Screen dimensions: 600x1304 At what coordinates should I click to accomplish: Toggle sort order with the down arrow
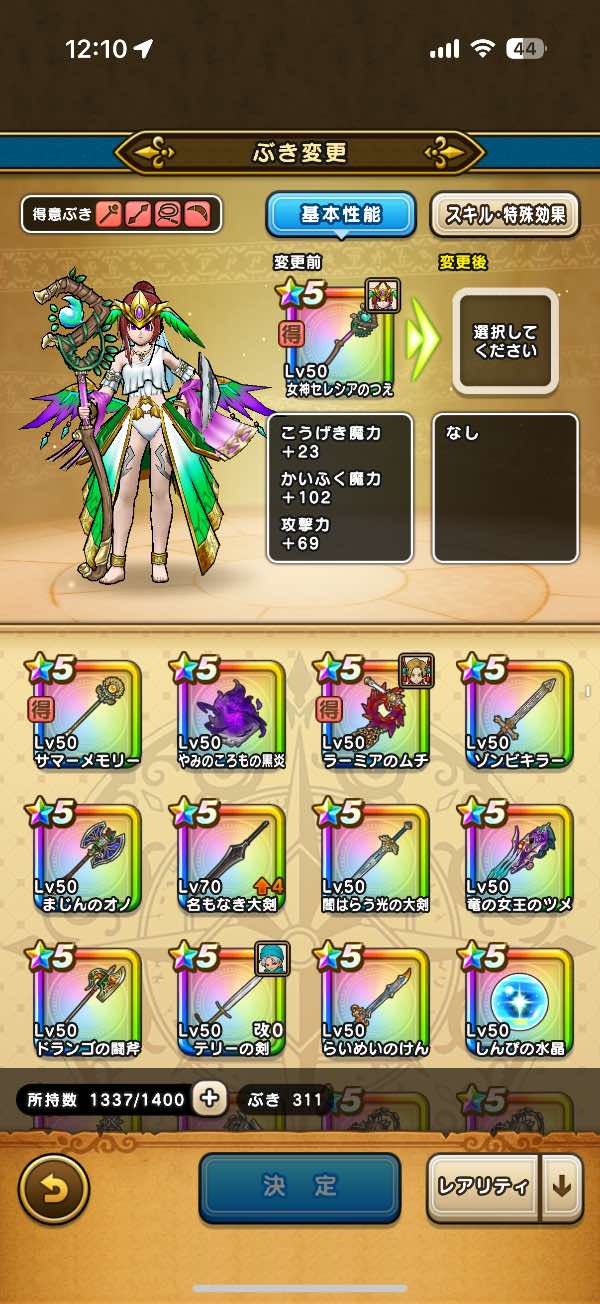pos(561,1187)
